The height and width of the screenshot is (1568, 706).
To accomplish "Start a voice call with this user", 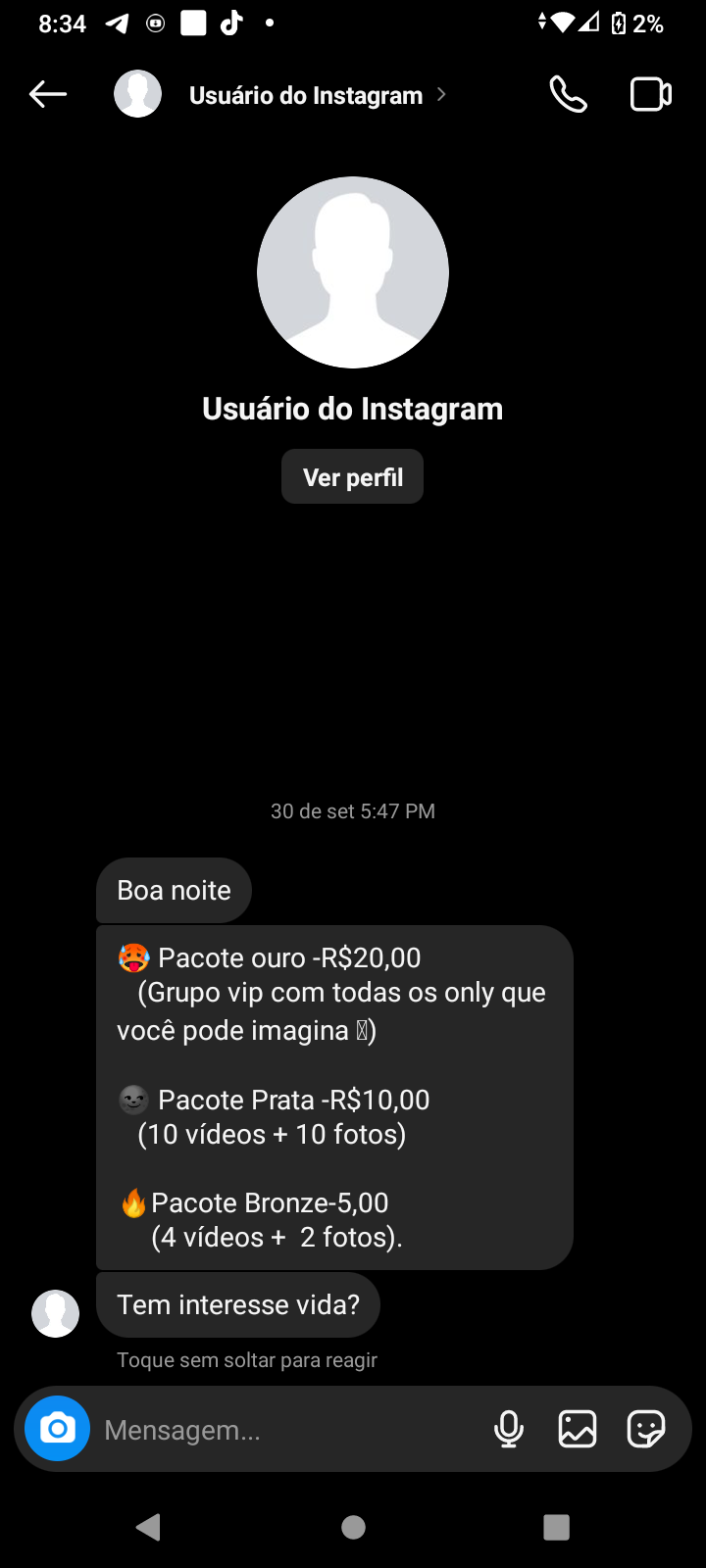I will [568, 95].
